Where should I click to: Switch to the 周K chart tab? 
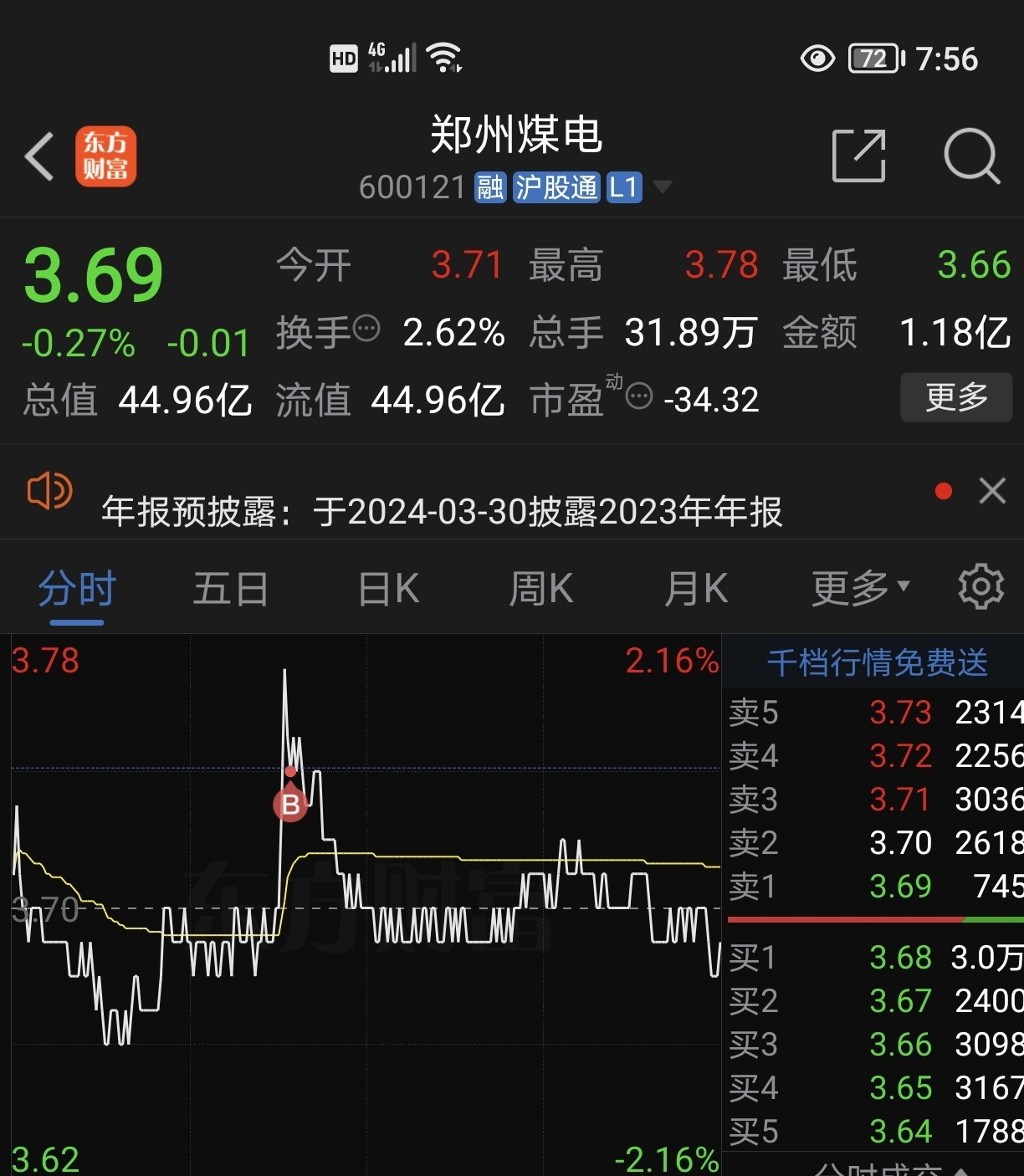click(541, 589)
